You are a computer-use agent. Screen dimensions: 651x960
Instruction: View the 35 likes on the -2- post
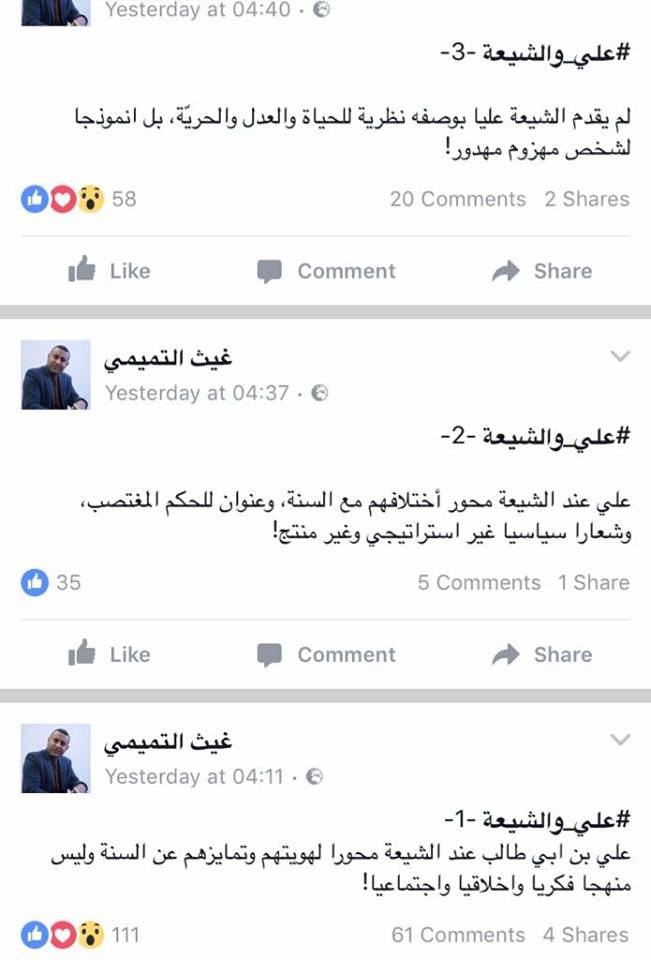click(52, 582)
